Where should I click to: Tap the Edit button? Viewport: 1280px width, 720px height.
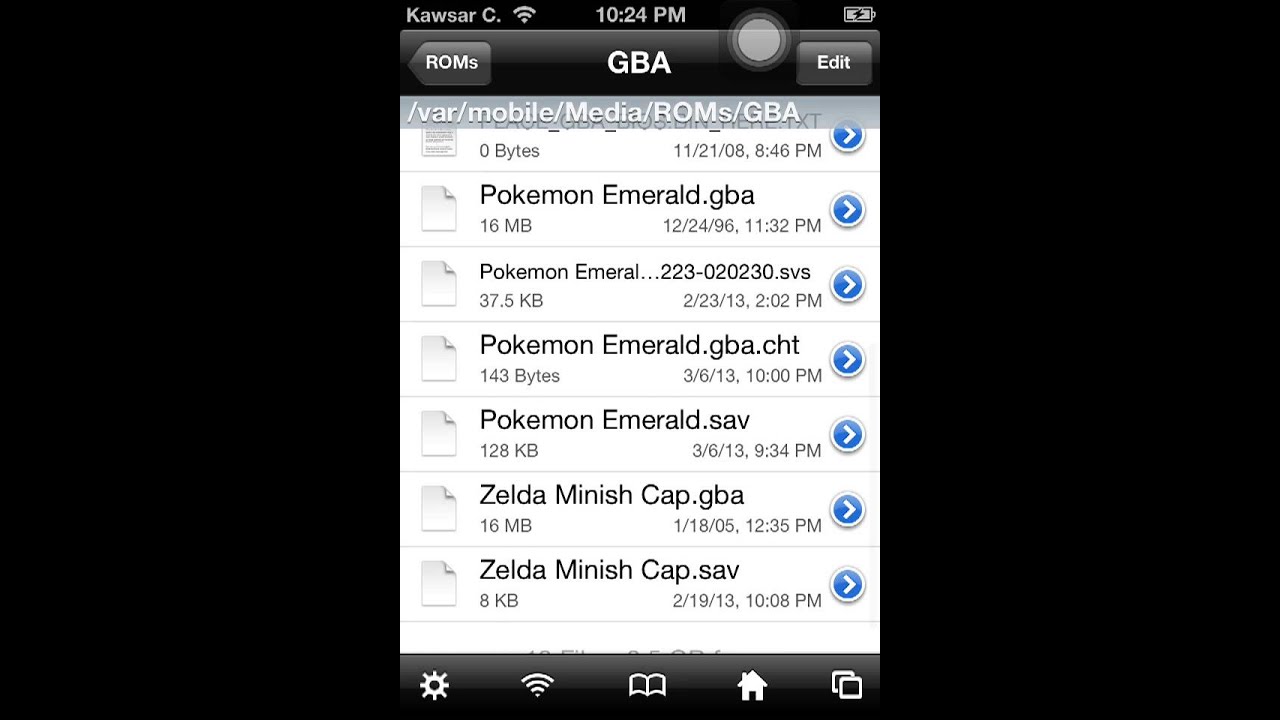tap(833, 62)
